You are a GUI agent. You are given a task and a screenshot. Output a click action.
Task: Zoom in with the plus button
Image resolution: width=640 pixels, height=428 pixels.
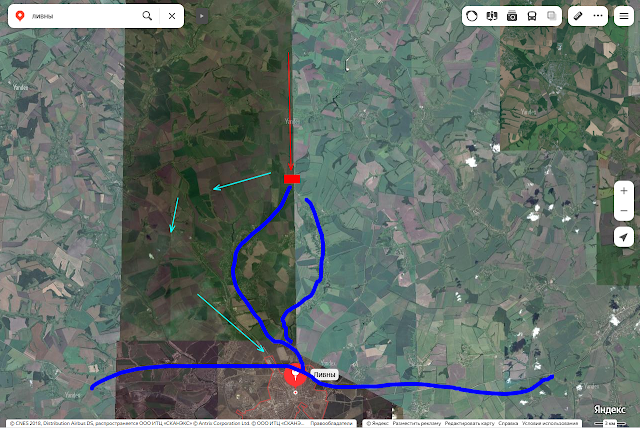623,190
